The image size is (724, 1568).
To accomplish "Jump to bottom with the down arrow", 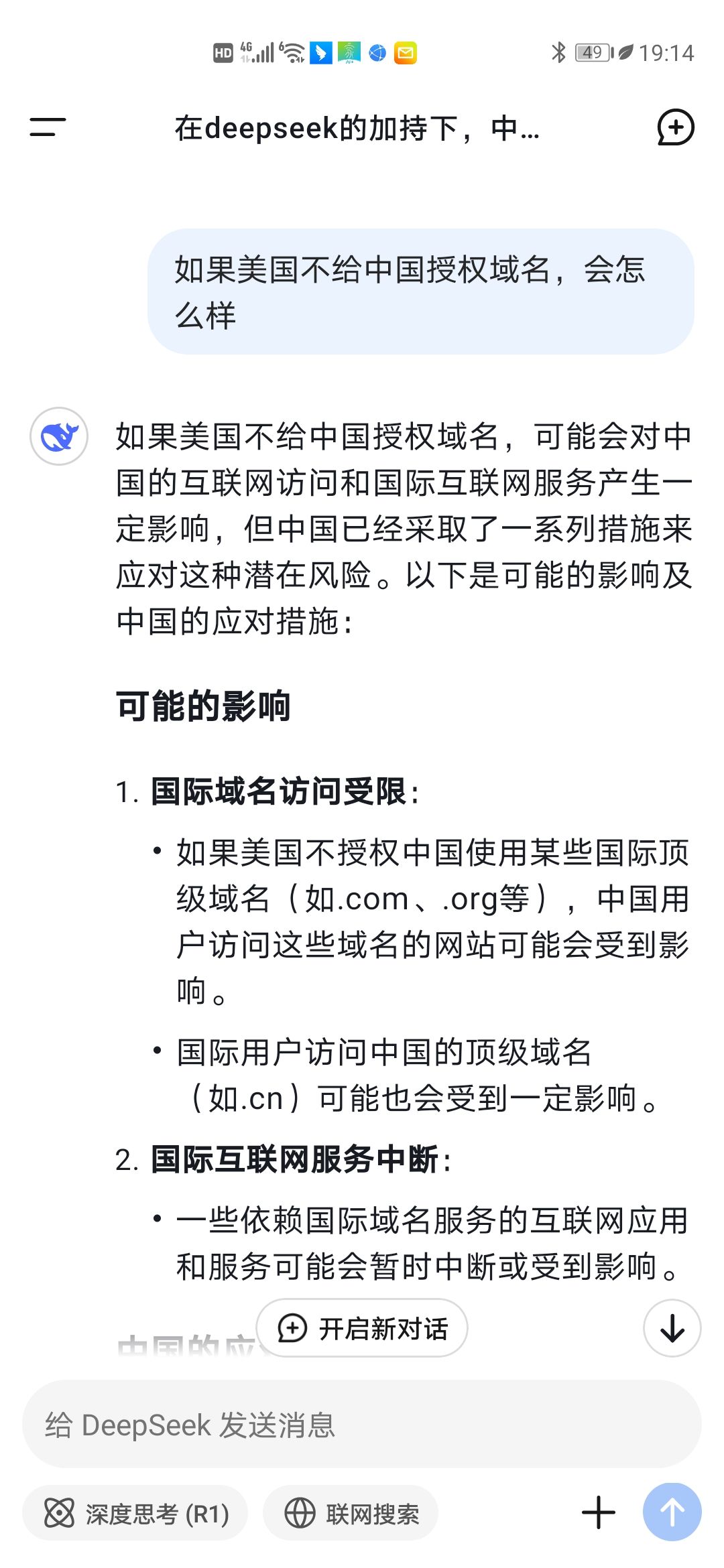I will pos(672,1328).
